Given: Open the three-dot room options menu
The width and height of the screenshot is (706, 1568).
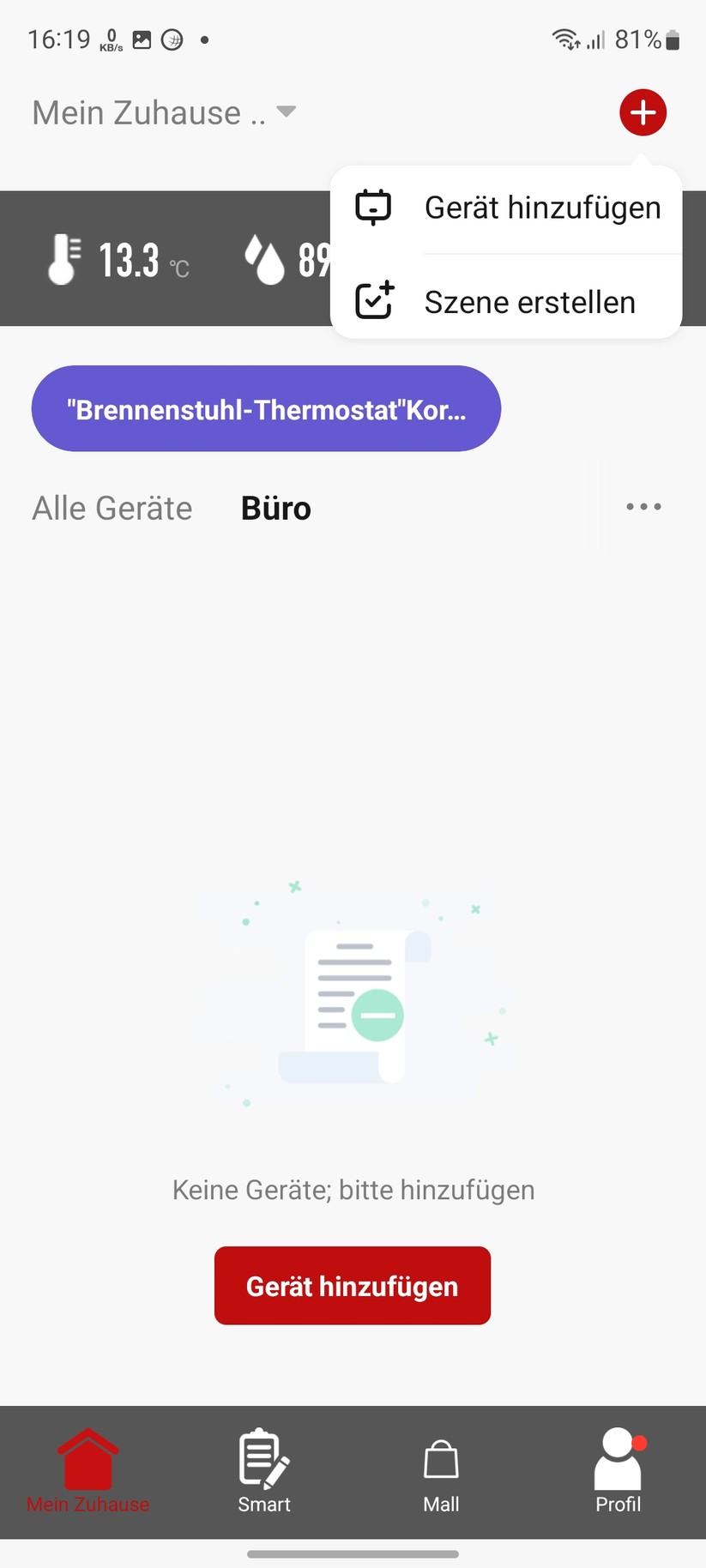Looking at the screenshot, I should coord(643,507).
